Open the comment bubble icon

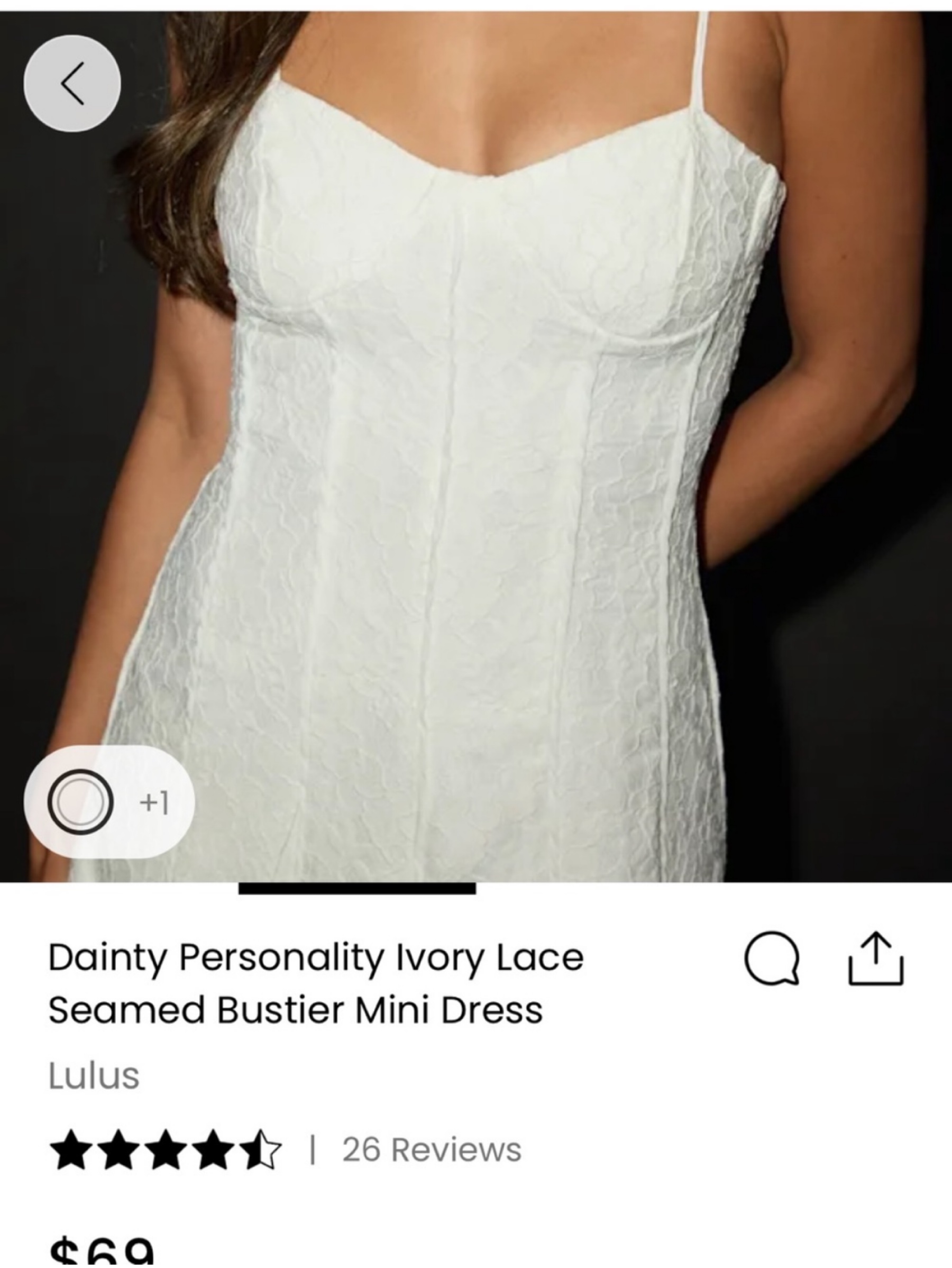click(772, 959)
